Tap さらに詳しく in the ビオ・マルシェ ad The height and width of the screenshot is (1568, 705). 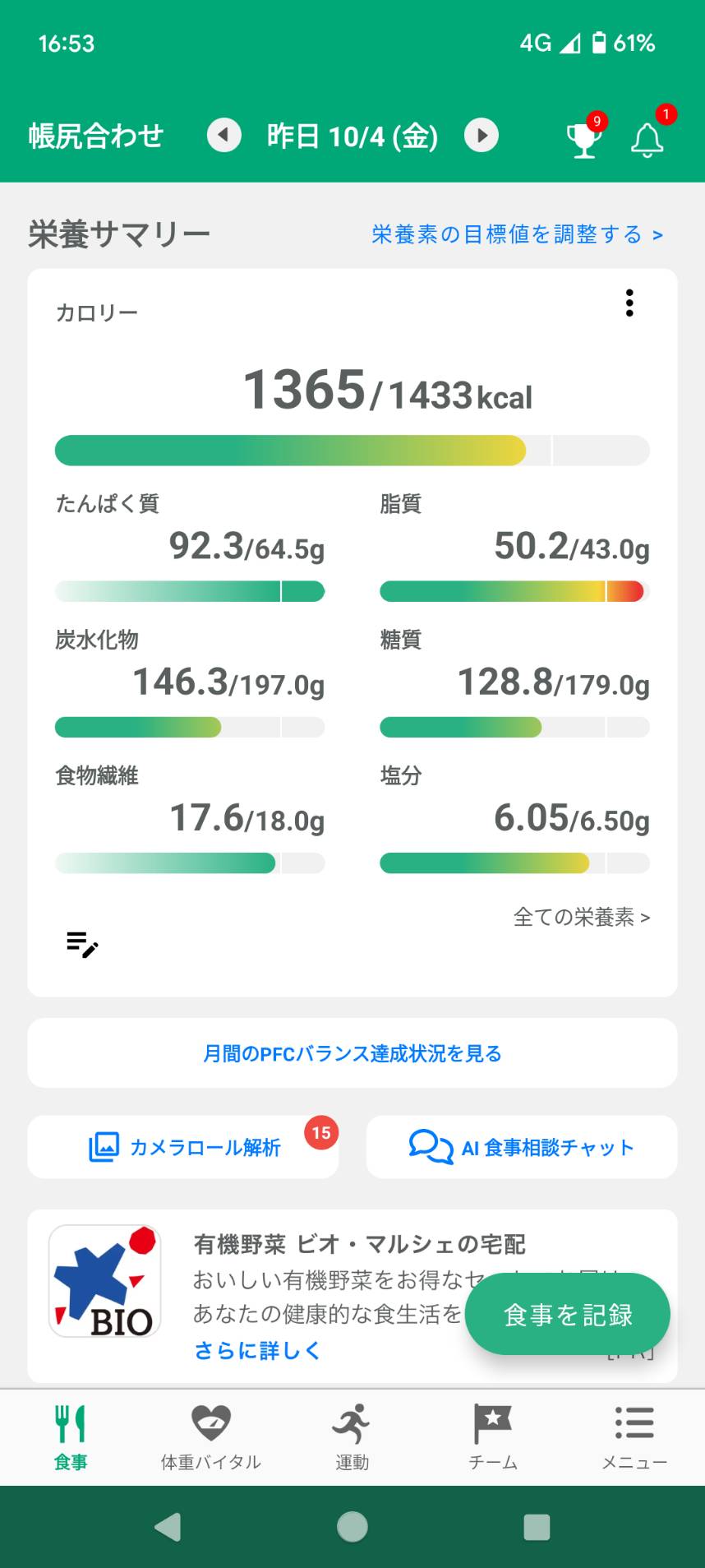click(x=257, y=1350)
